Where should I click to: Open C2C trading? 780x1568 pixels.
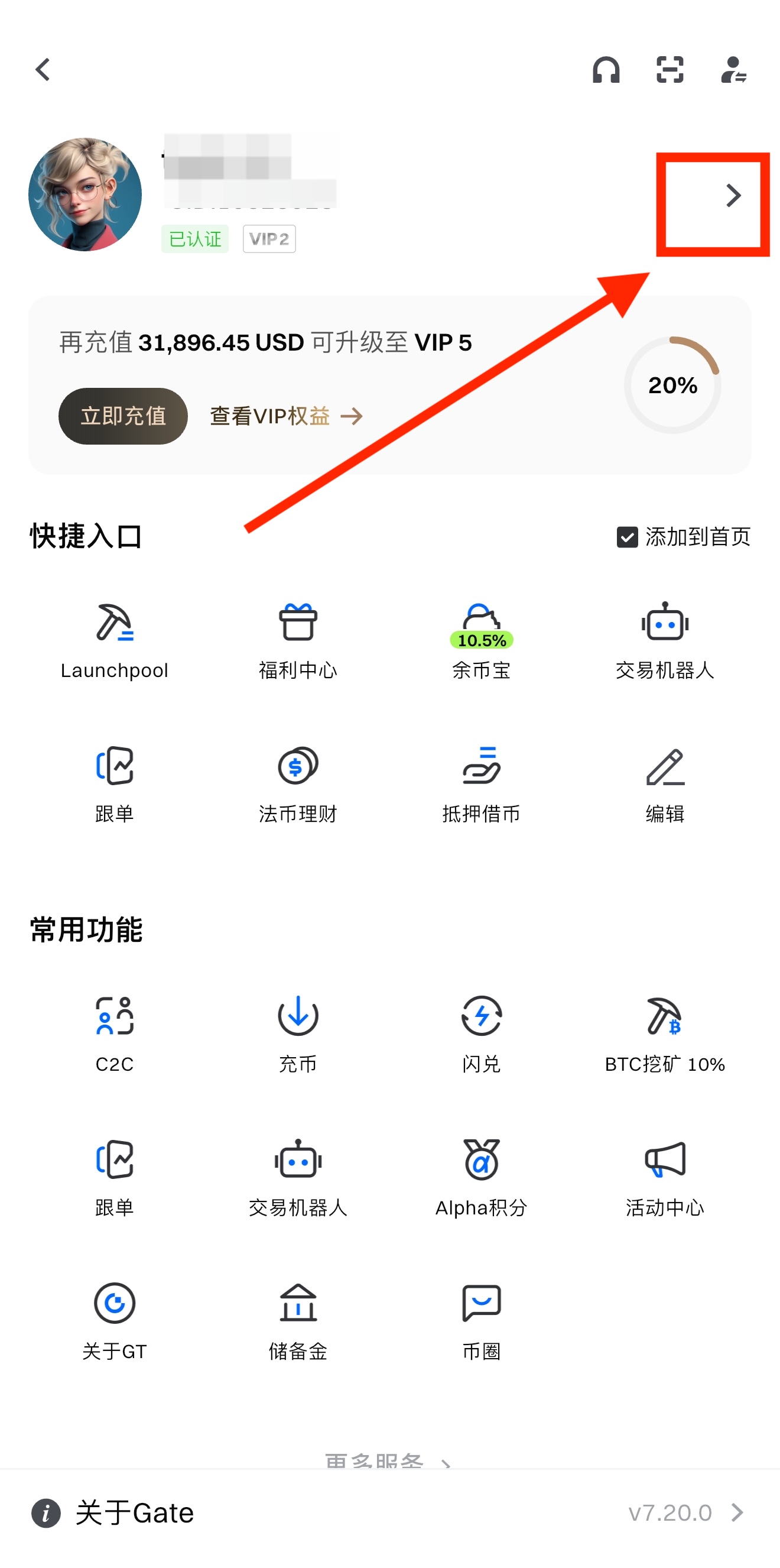tap(115, 1034)
